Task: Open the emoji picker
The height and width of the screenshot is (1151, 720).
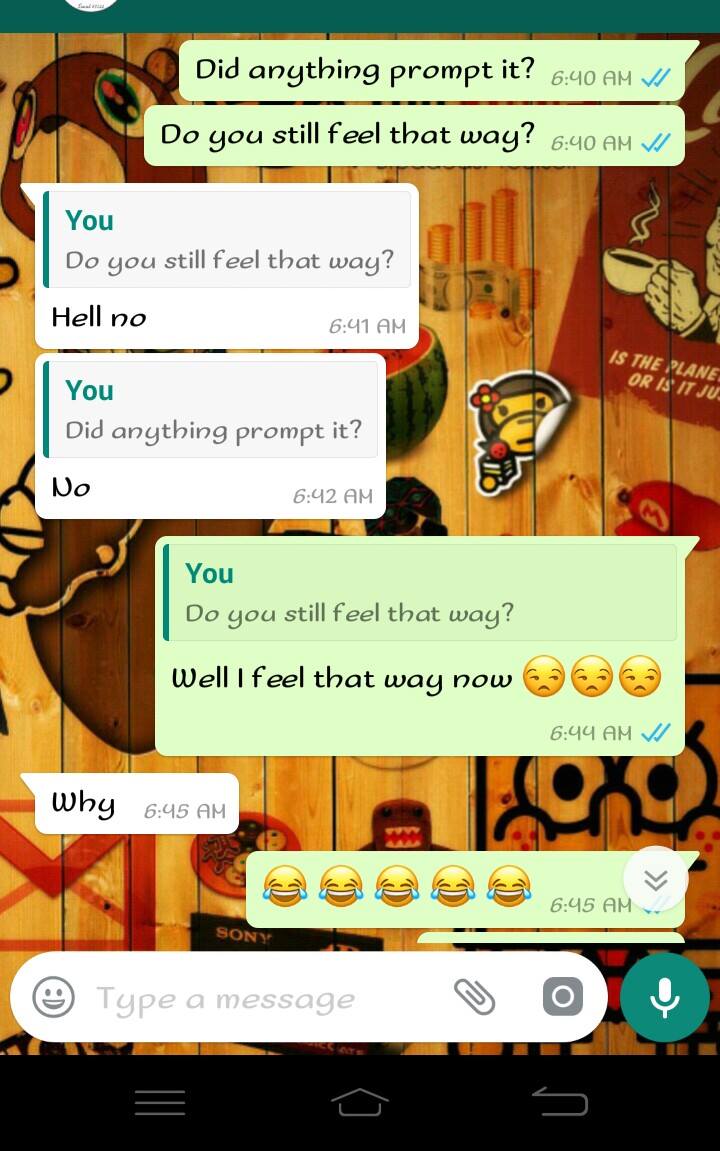Action: coord(54,997)
